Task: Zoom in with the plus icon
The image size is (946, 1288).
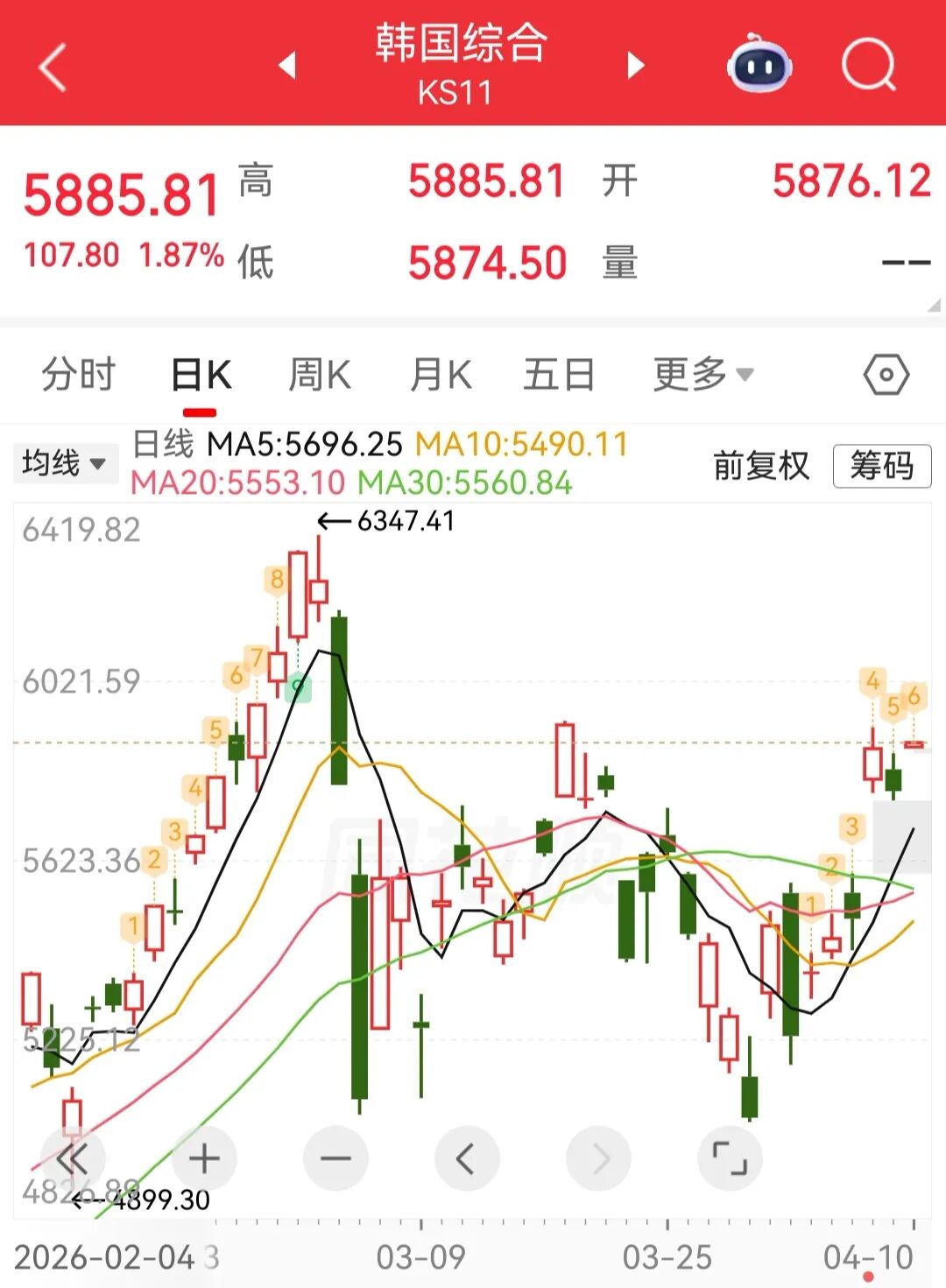Action: click(x=205, y=1157)
